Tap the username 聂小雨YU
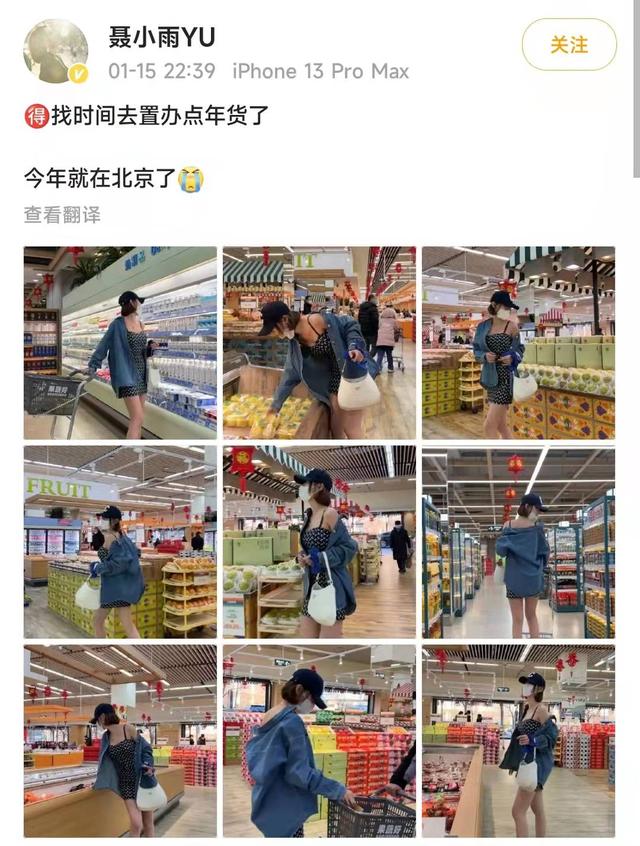 click(x=162, y=37)
